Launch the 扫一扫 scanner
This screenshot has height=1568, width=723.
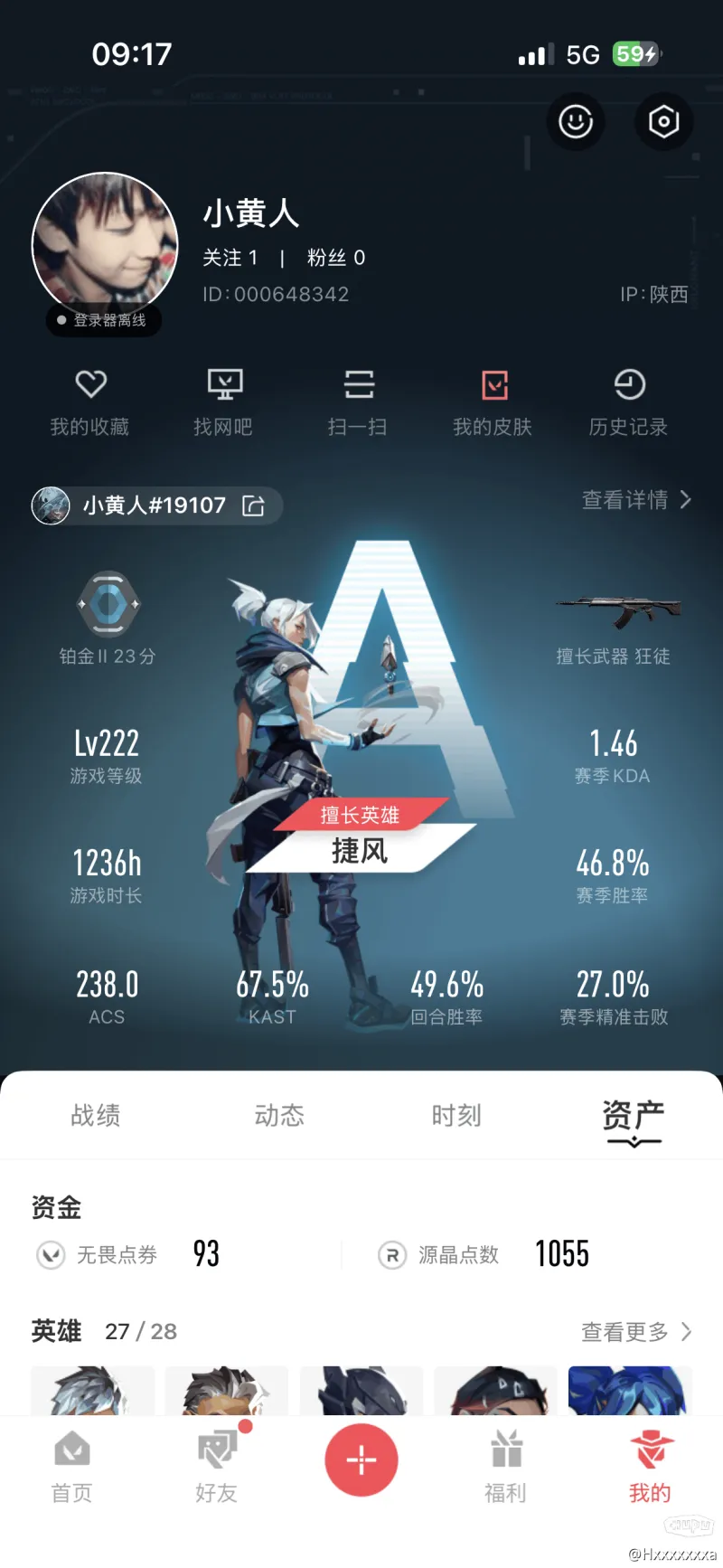[358, 401]
